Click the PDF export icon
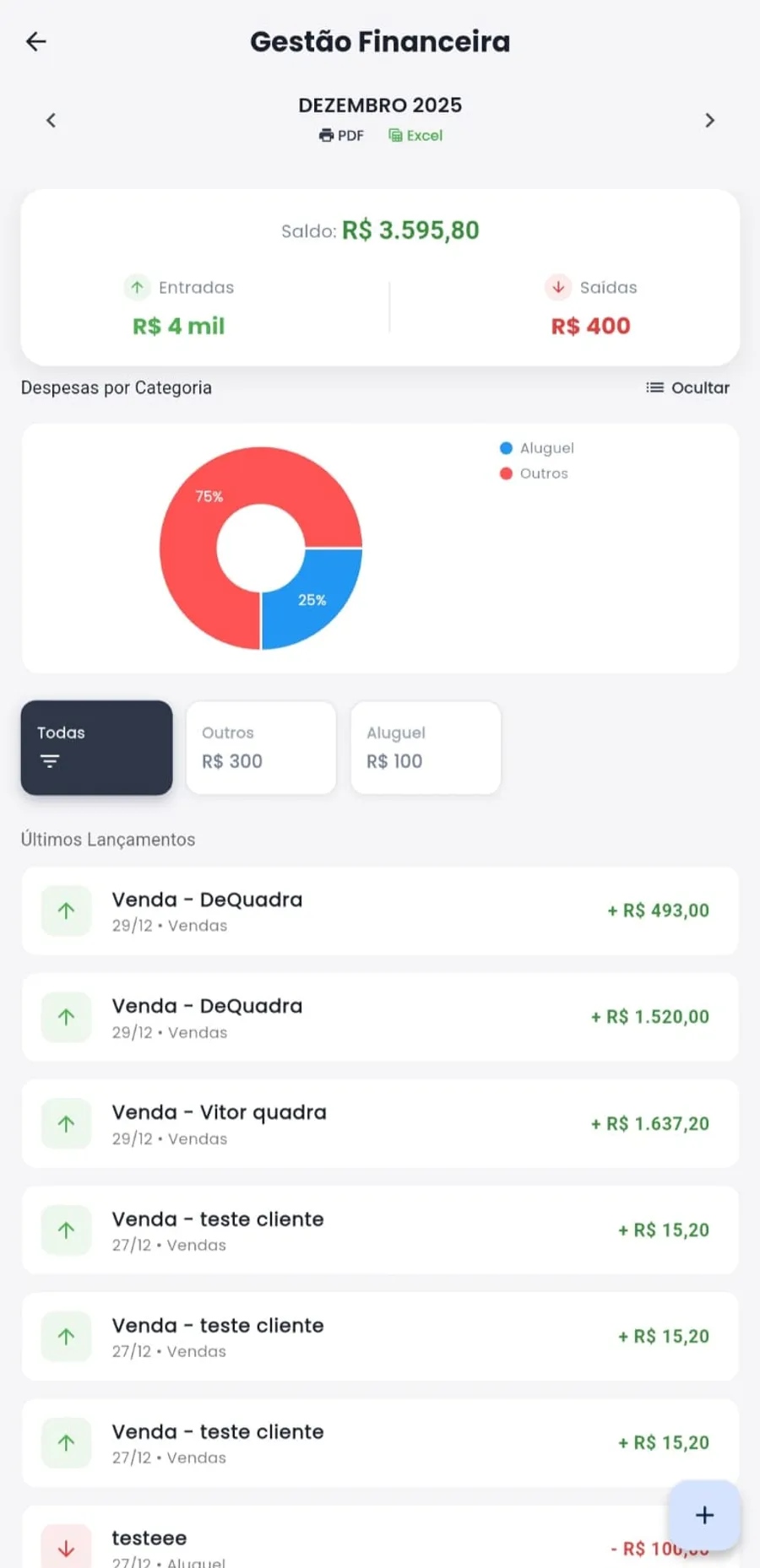The image size is (760, 1568). 327,135
